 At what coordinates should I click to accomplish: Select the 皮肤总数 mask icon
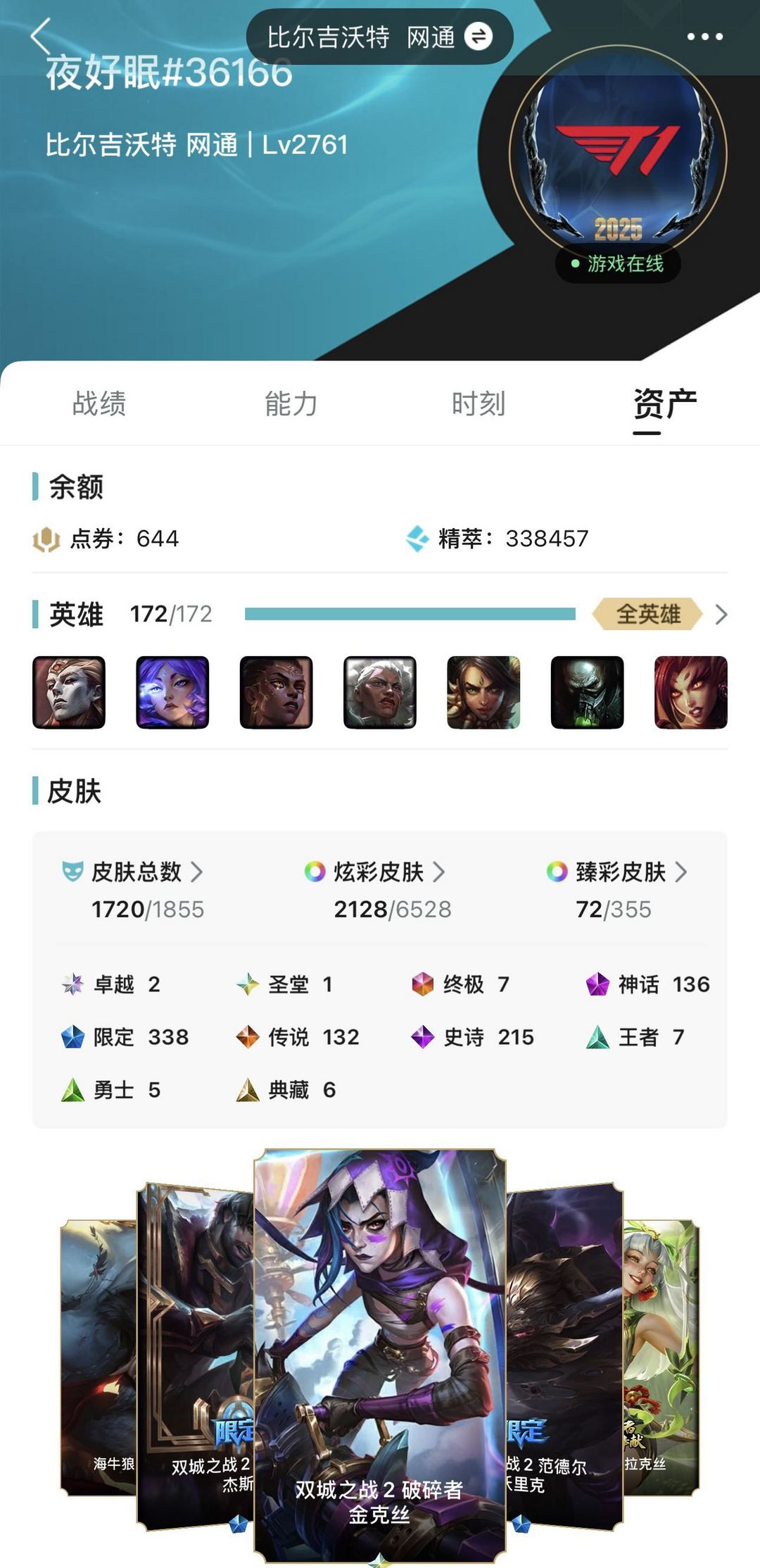tap(71, 872)
